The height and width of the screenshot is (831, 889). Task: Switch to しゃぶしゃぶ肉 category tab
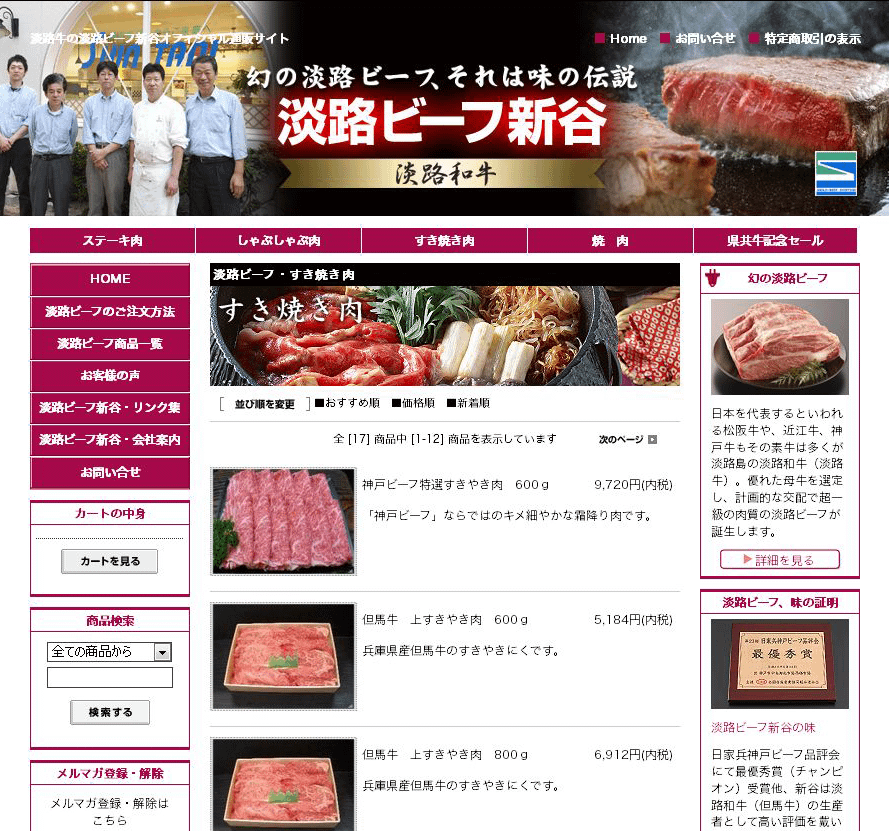coord(278,241)
